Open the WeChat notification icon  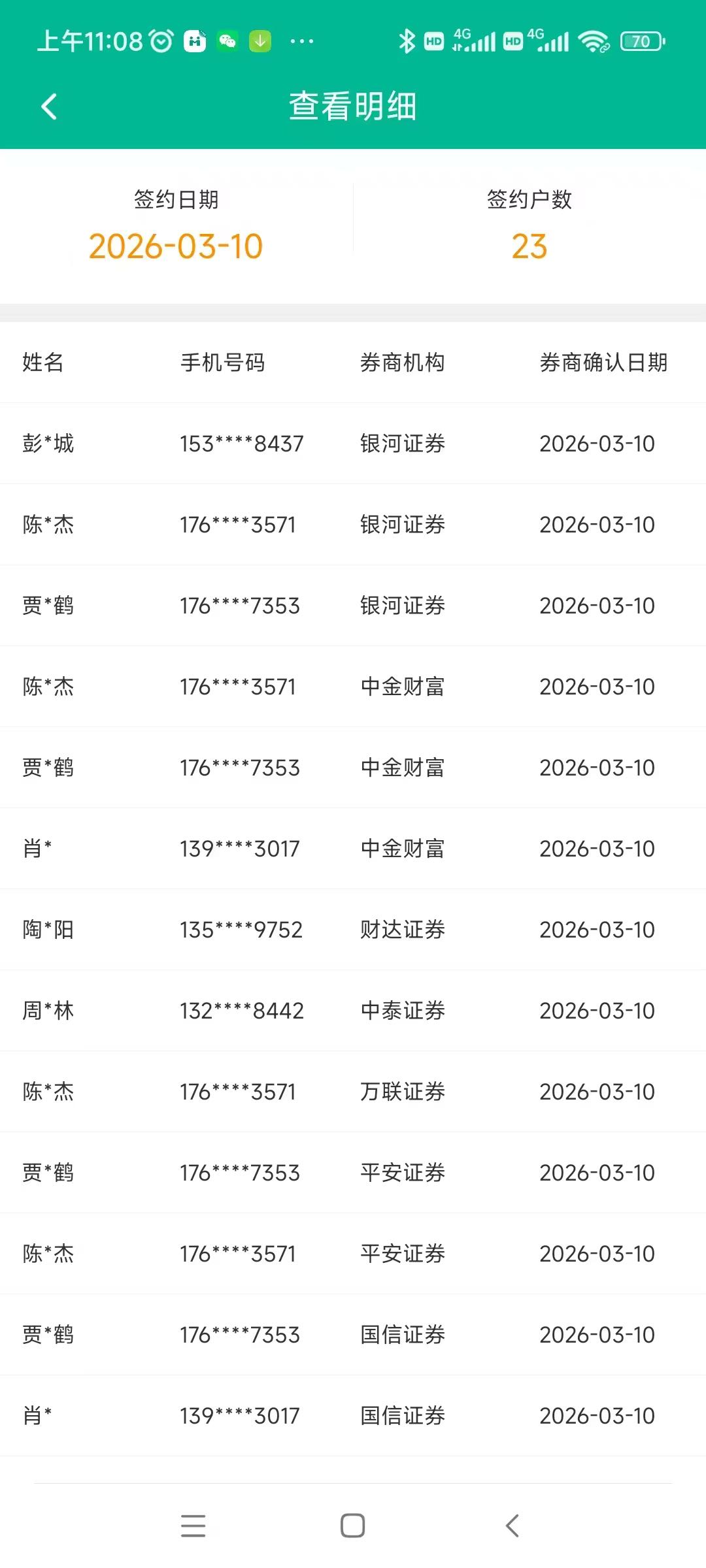click(x=227, y=41)
